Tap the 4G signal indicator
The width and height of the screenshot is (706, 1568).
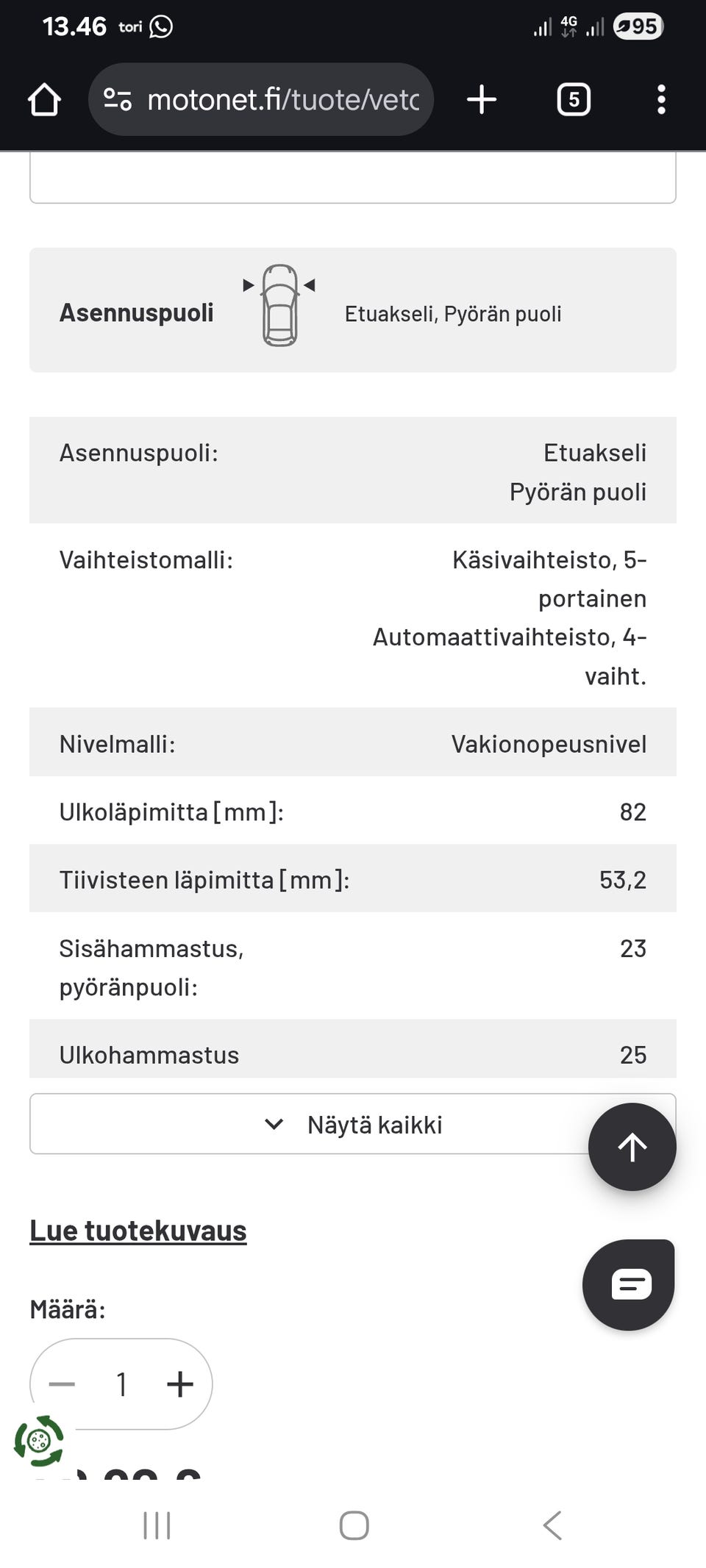click(569, 27)
